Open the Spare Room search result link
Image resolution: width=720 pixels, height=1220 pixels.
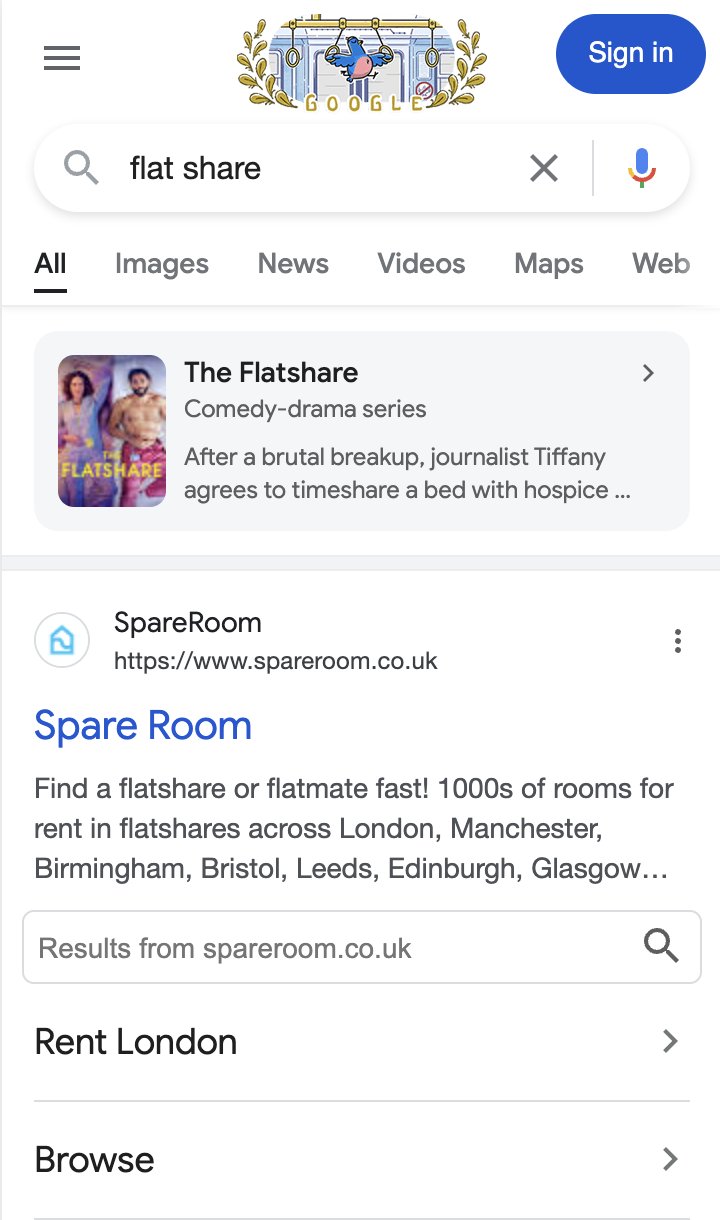click(x=143, y=725)
